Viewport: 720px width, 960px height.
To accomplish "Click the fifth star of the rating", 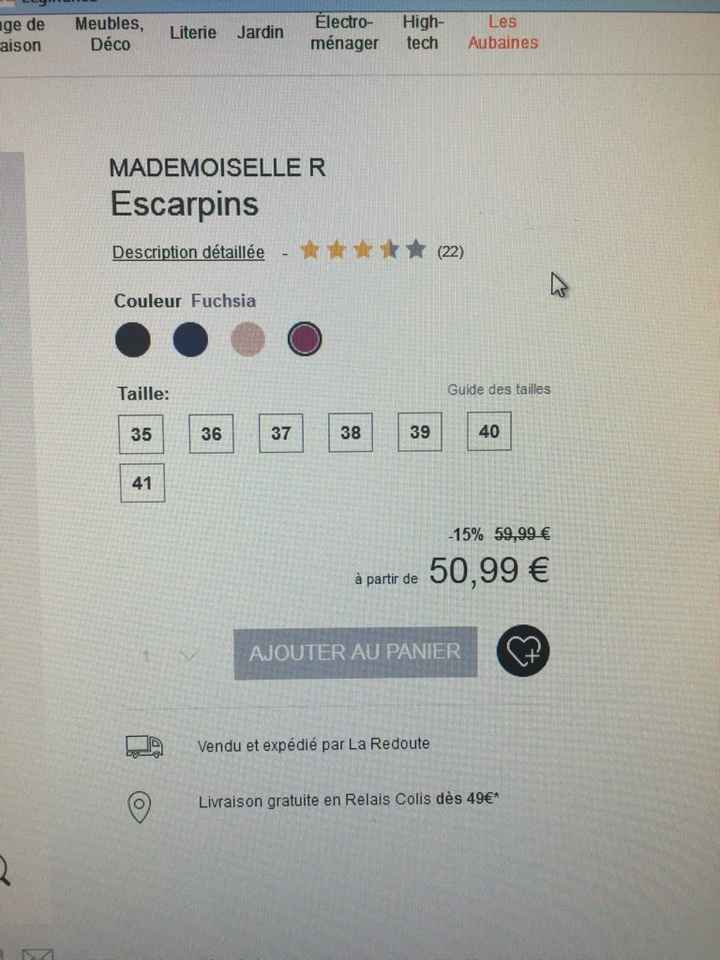I will click(416, 249).
